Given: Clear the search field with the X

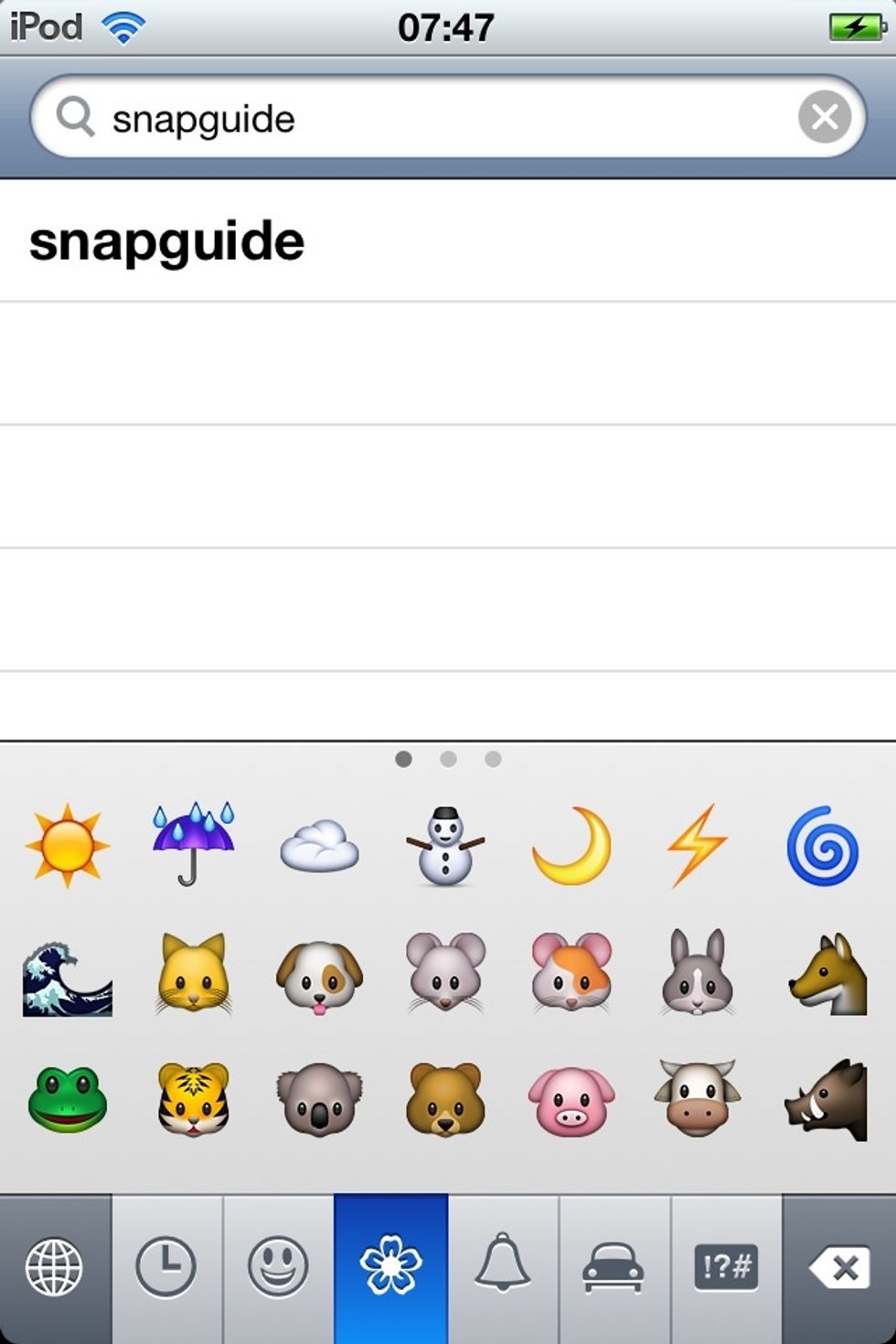Looking at the screenshot, I should (824, 117).
